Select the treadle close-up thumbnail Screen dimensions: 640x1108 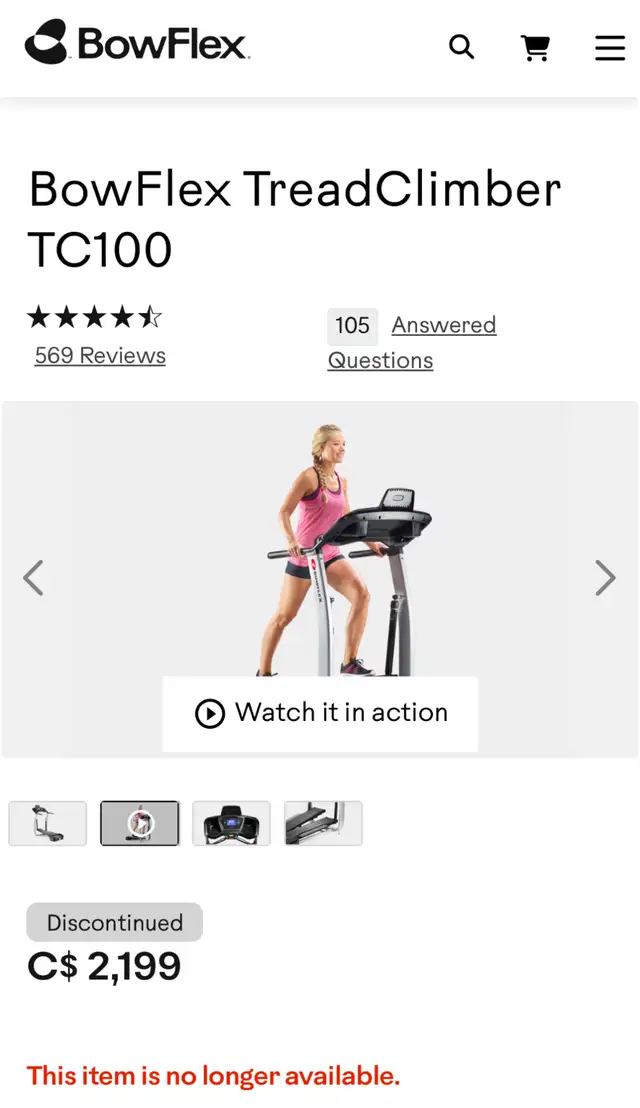pos(324,823)
